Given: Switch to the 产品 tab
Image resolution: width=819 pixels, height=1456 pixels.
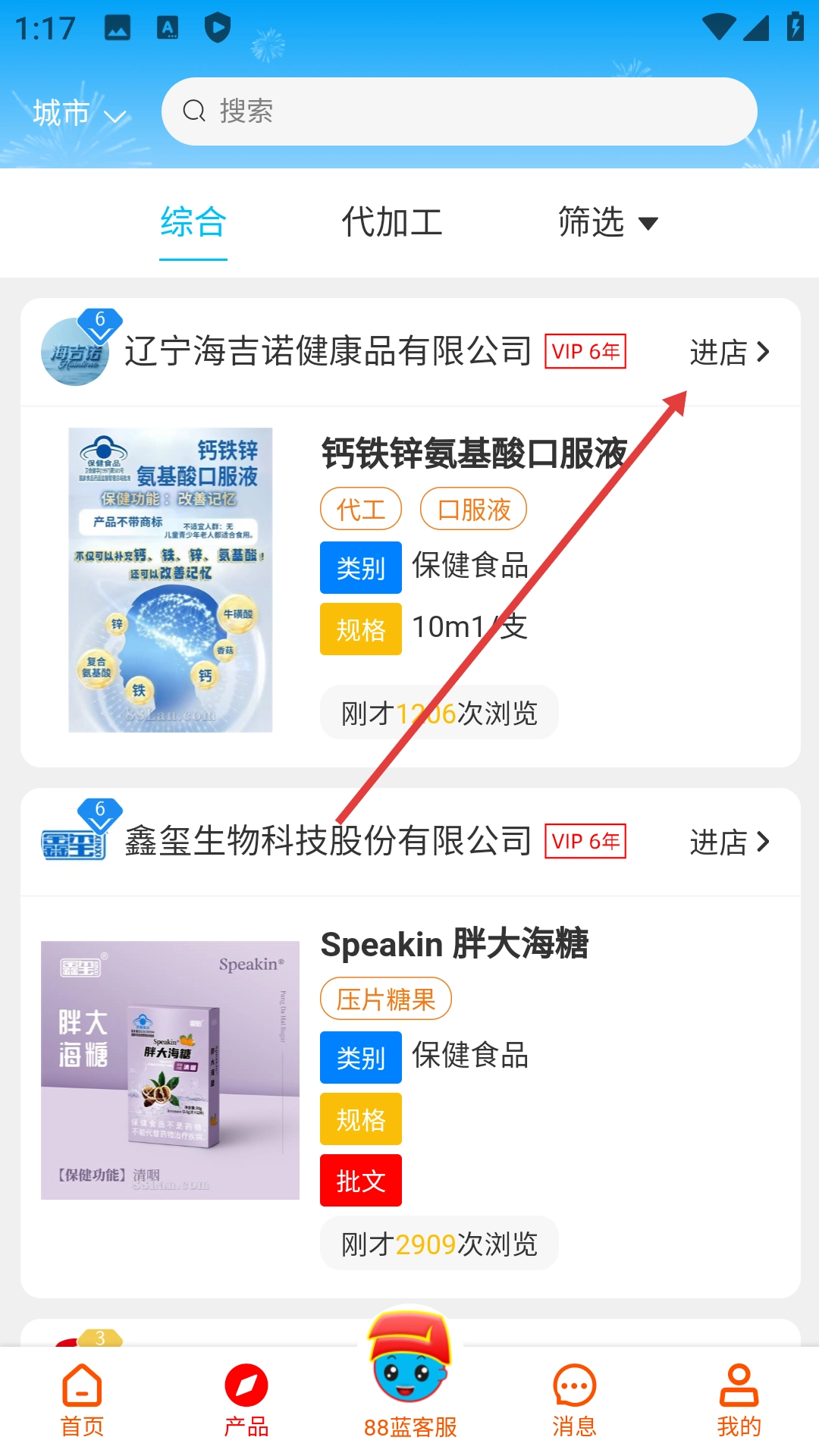Looking at the screenshot, I should tap(246, 1401).
